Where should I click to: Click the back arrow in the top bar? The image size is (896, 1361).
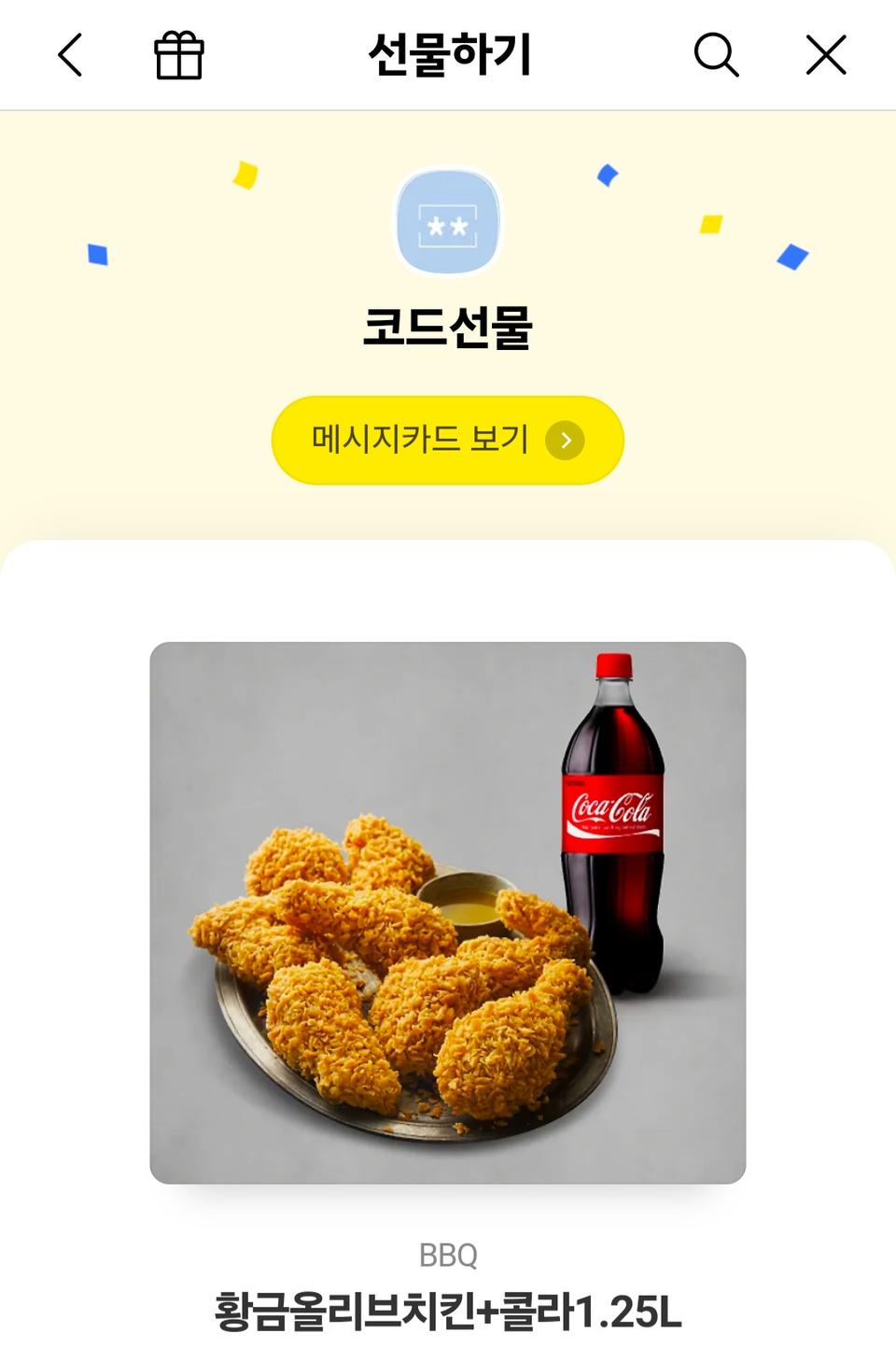[x=70, y=56]
